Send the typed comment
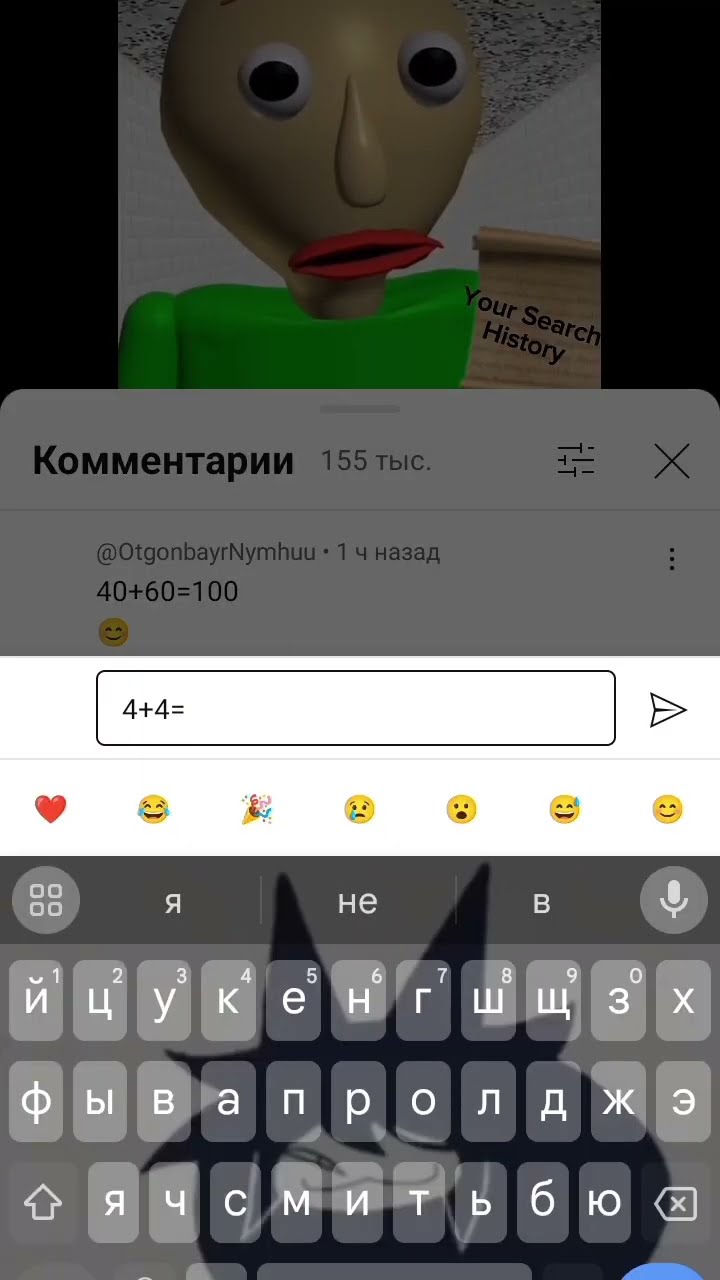This screenshot has height=1280, width=720. [x=668, y=709]
